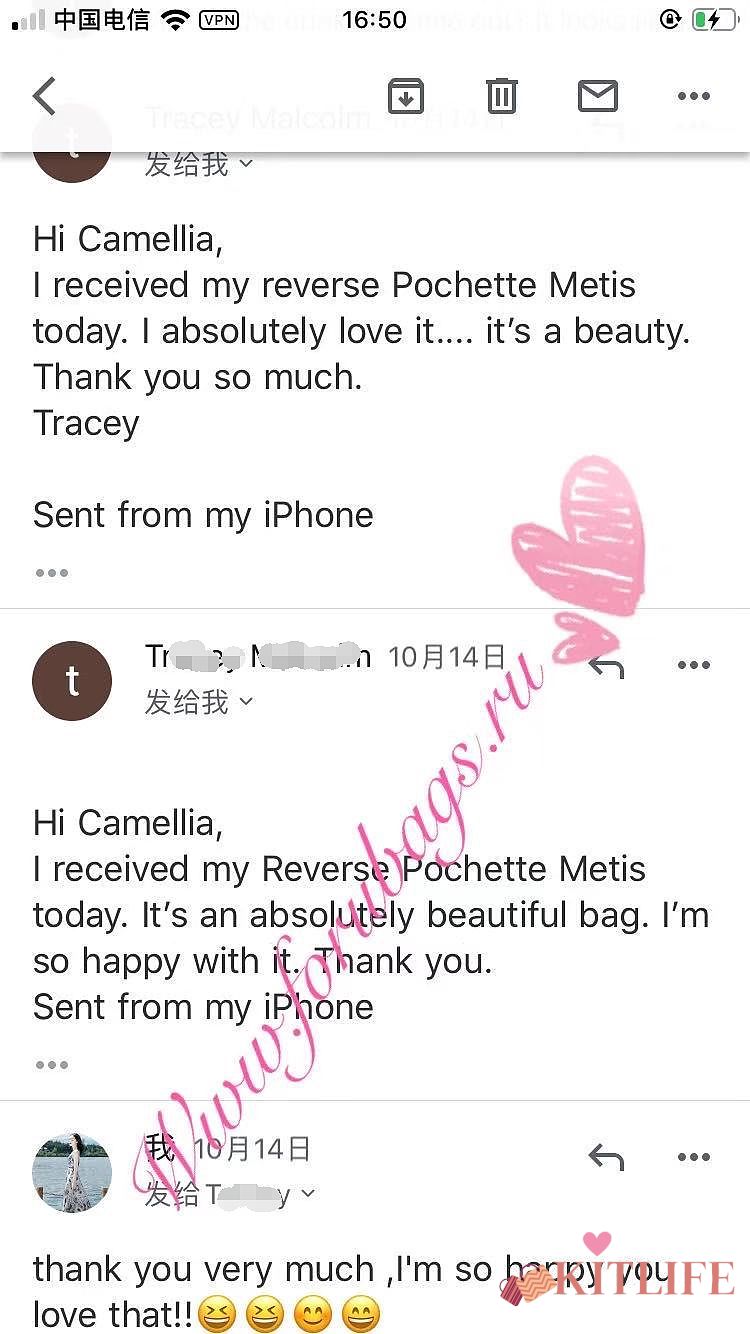The width and height of the screenshot is (750, 1334).
Task: Delete this conversation with the trash icon
Action: click(501, 97)
